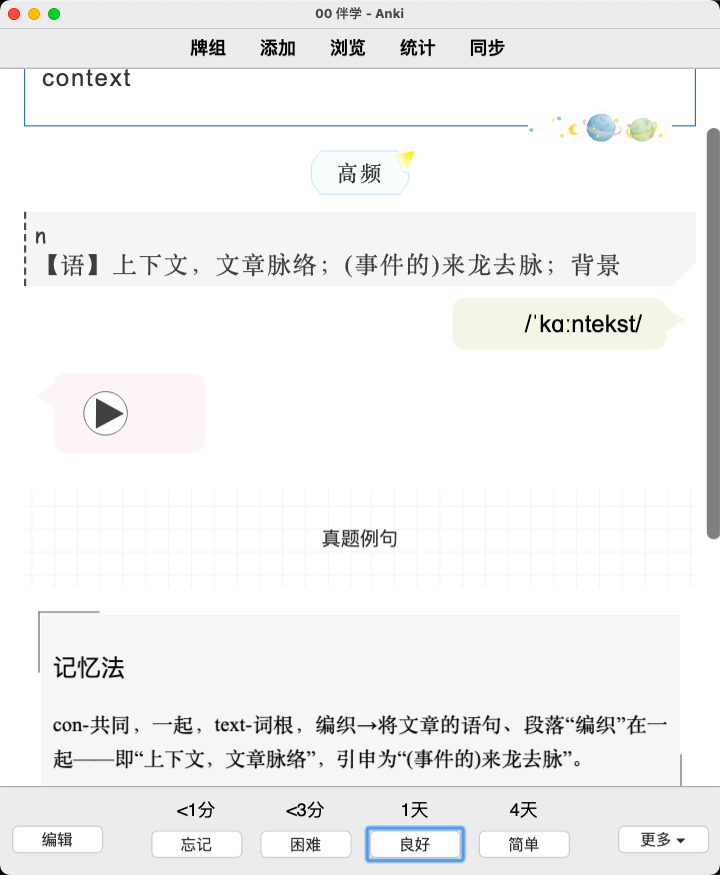Rate the card as 忘记
Image resolution: width=720 pixels, height=875 pixels.
tap(196, 844)
